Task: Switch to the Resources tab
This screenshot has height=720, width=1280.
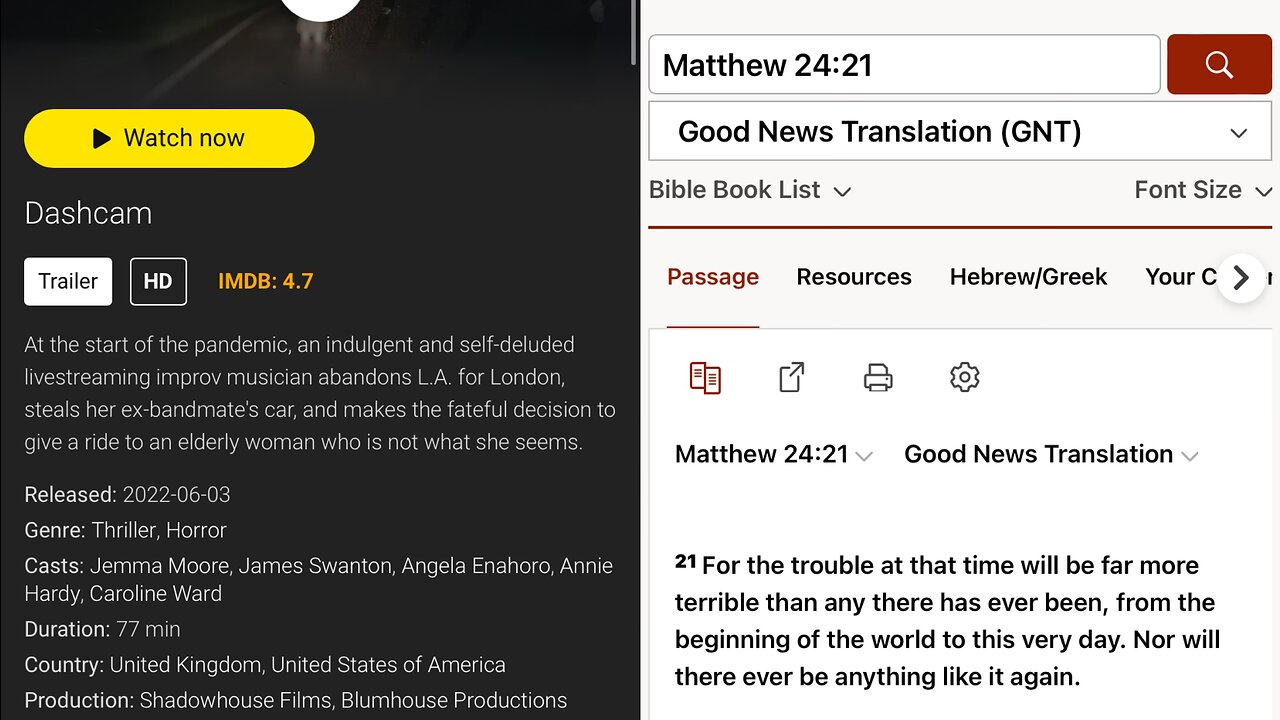Action: (854, 277)
